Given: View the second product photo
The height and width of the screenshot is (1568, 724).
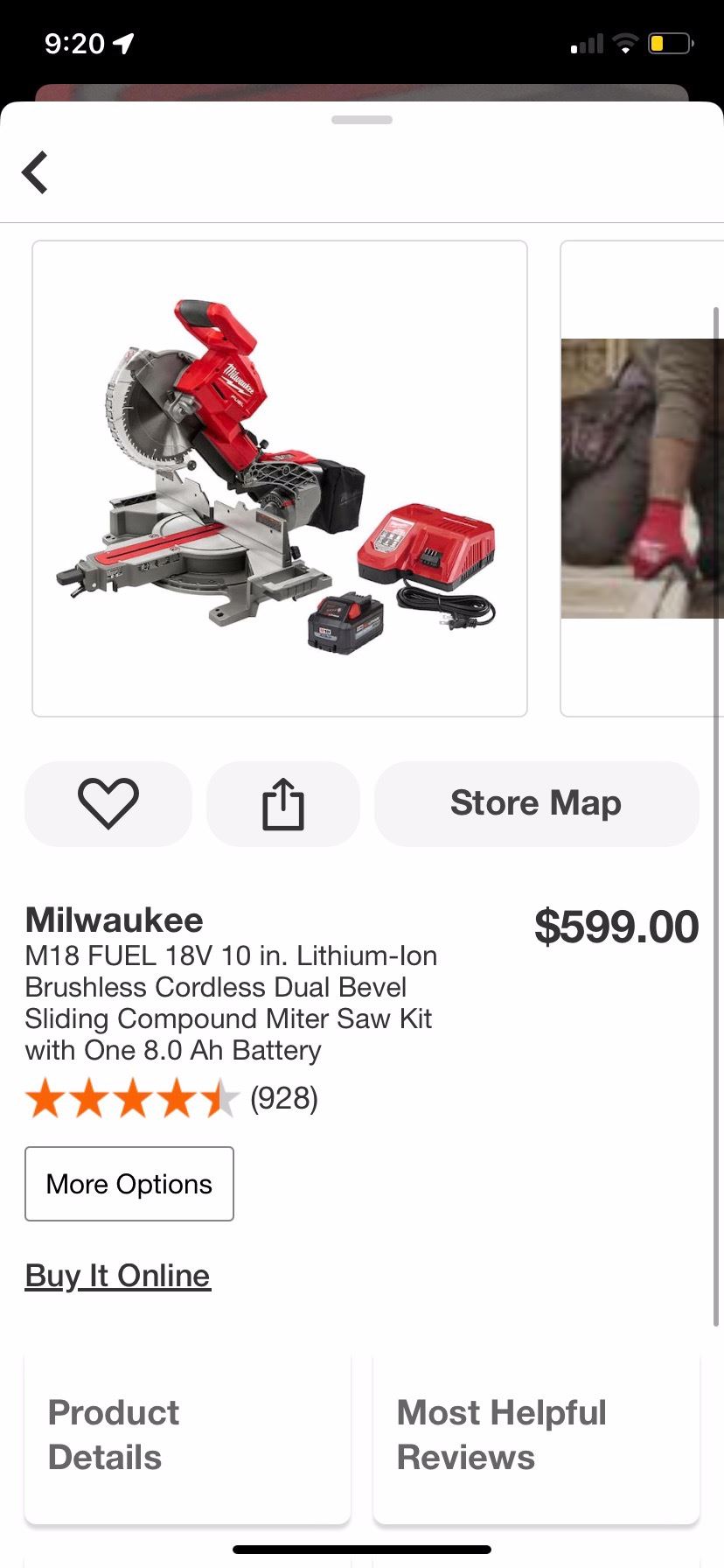Looking at the screenshot, I should (643, 479).
